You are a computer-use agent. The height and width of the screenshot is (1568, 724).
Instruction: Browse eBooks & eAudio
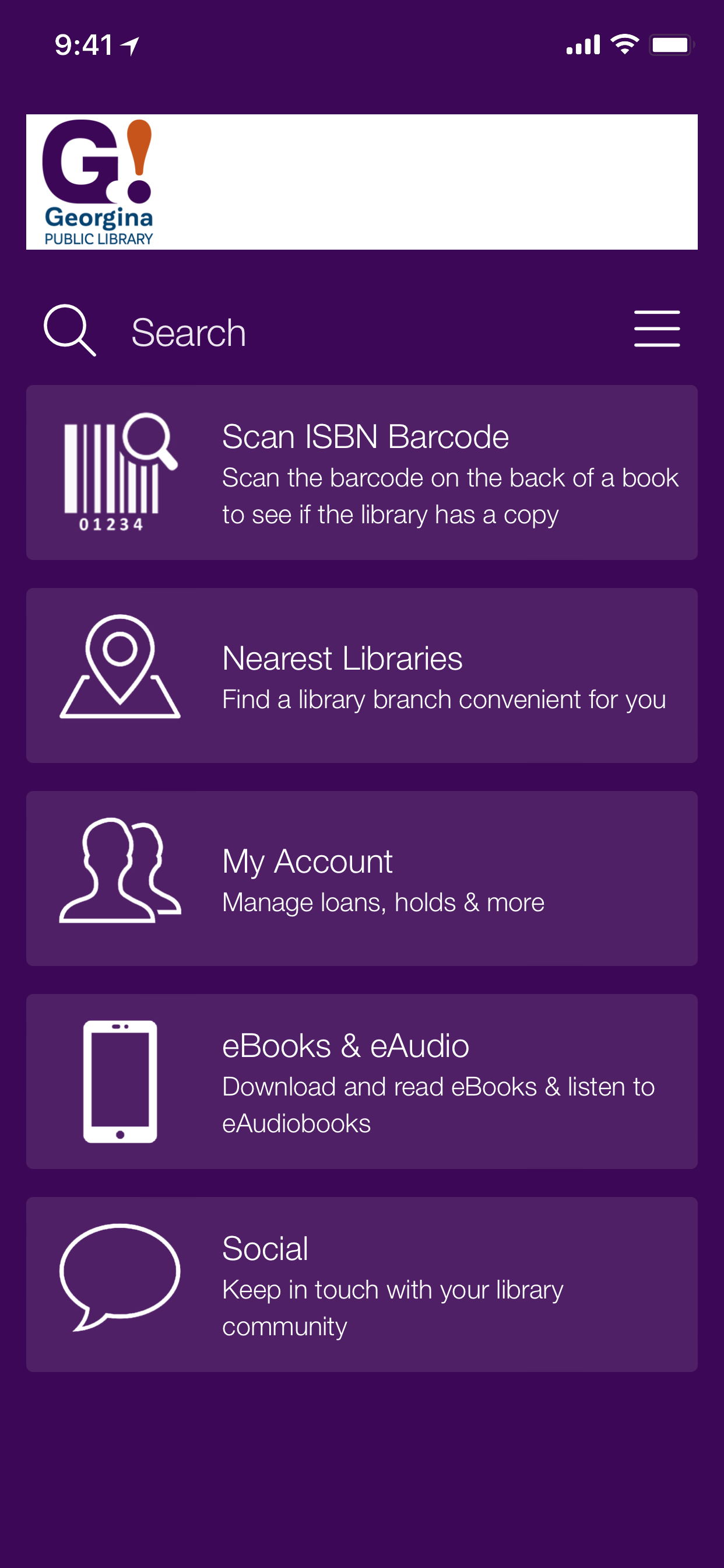(x=361, y=1081)
